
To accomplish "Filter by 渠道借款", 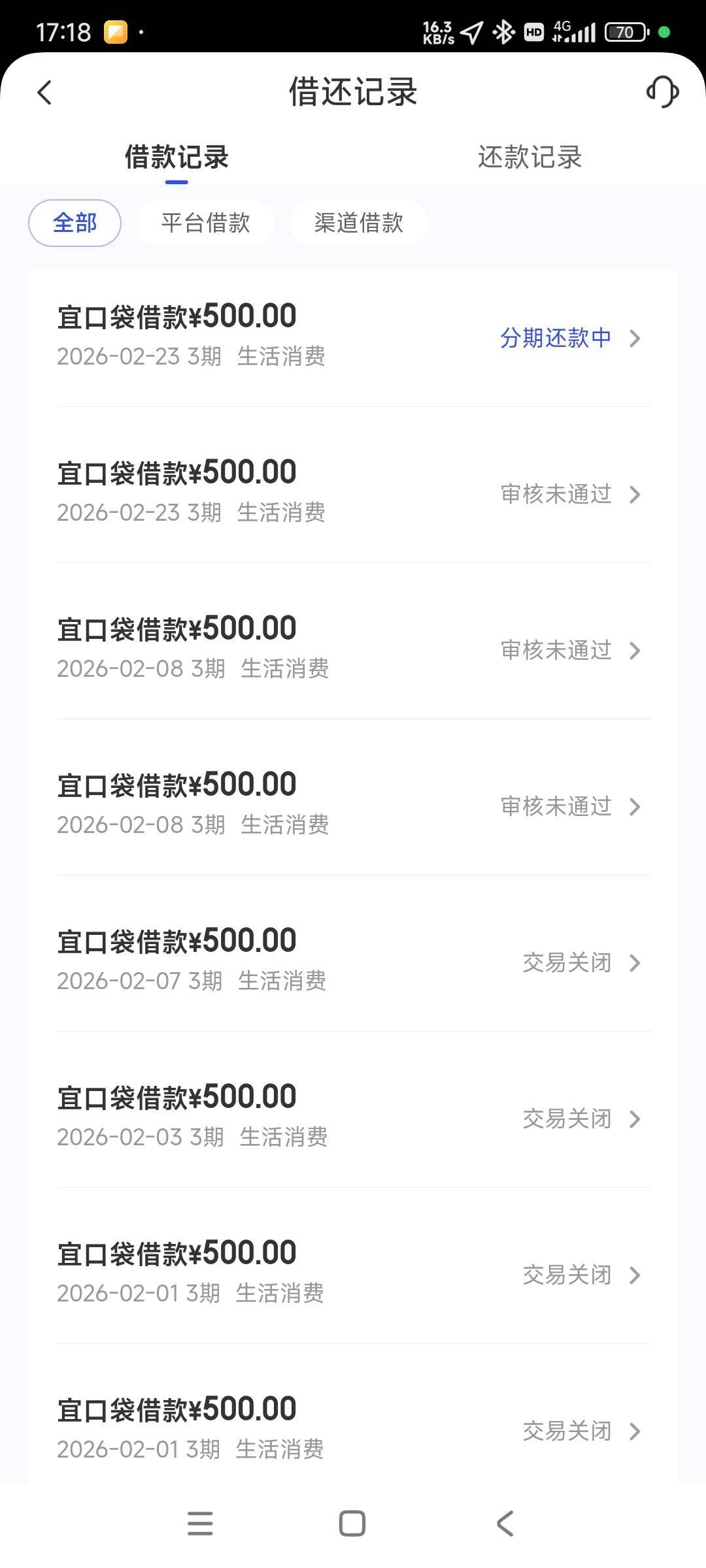I will point(358,223).
